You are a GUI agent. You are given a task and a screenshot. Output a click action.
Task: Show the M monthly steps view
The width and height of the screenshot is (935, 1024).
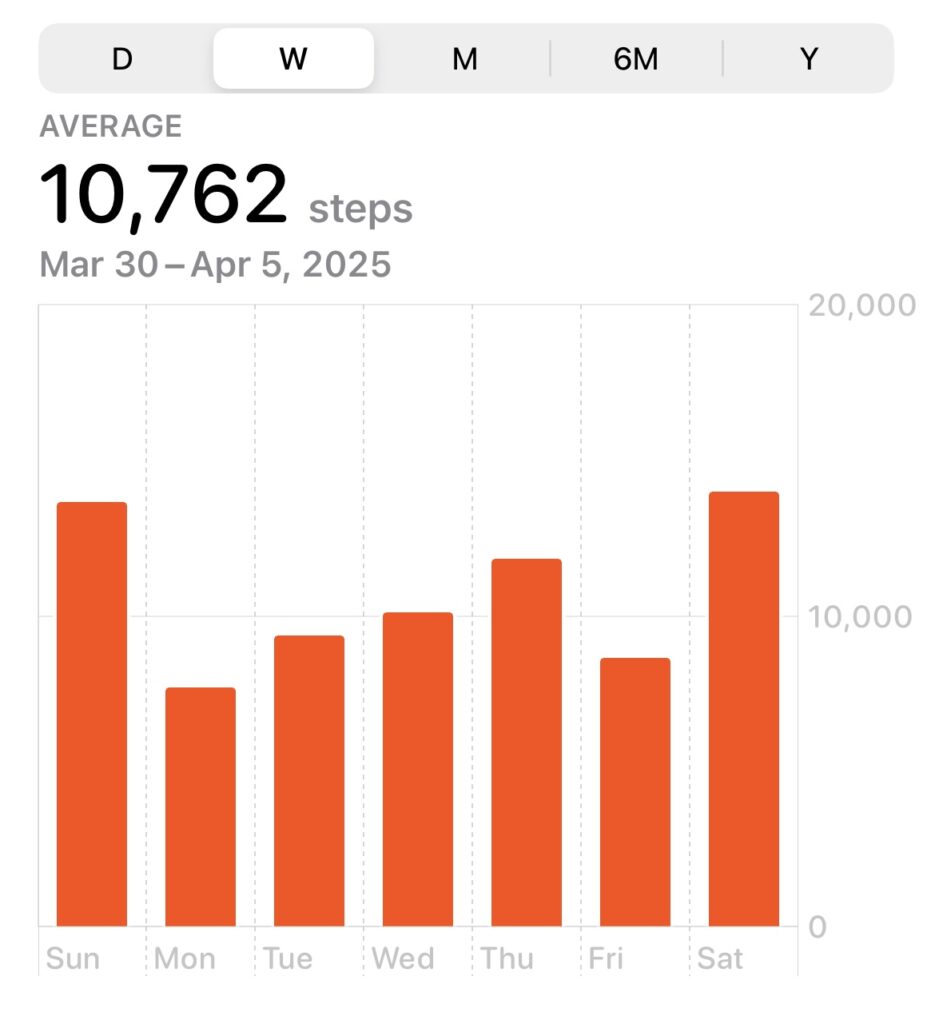tap(464, 59)
